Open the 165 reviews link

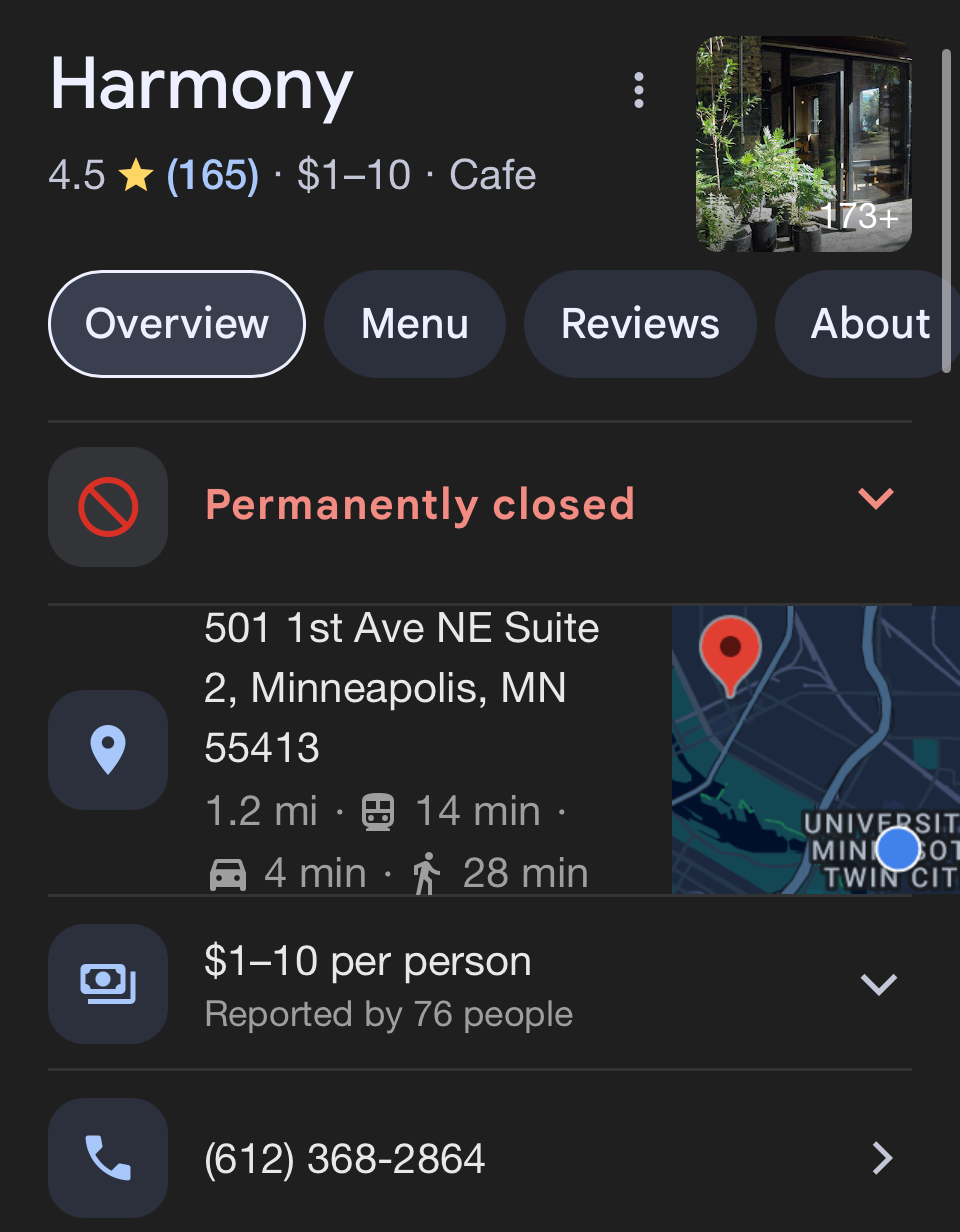(x=212, y=176)
